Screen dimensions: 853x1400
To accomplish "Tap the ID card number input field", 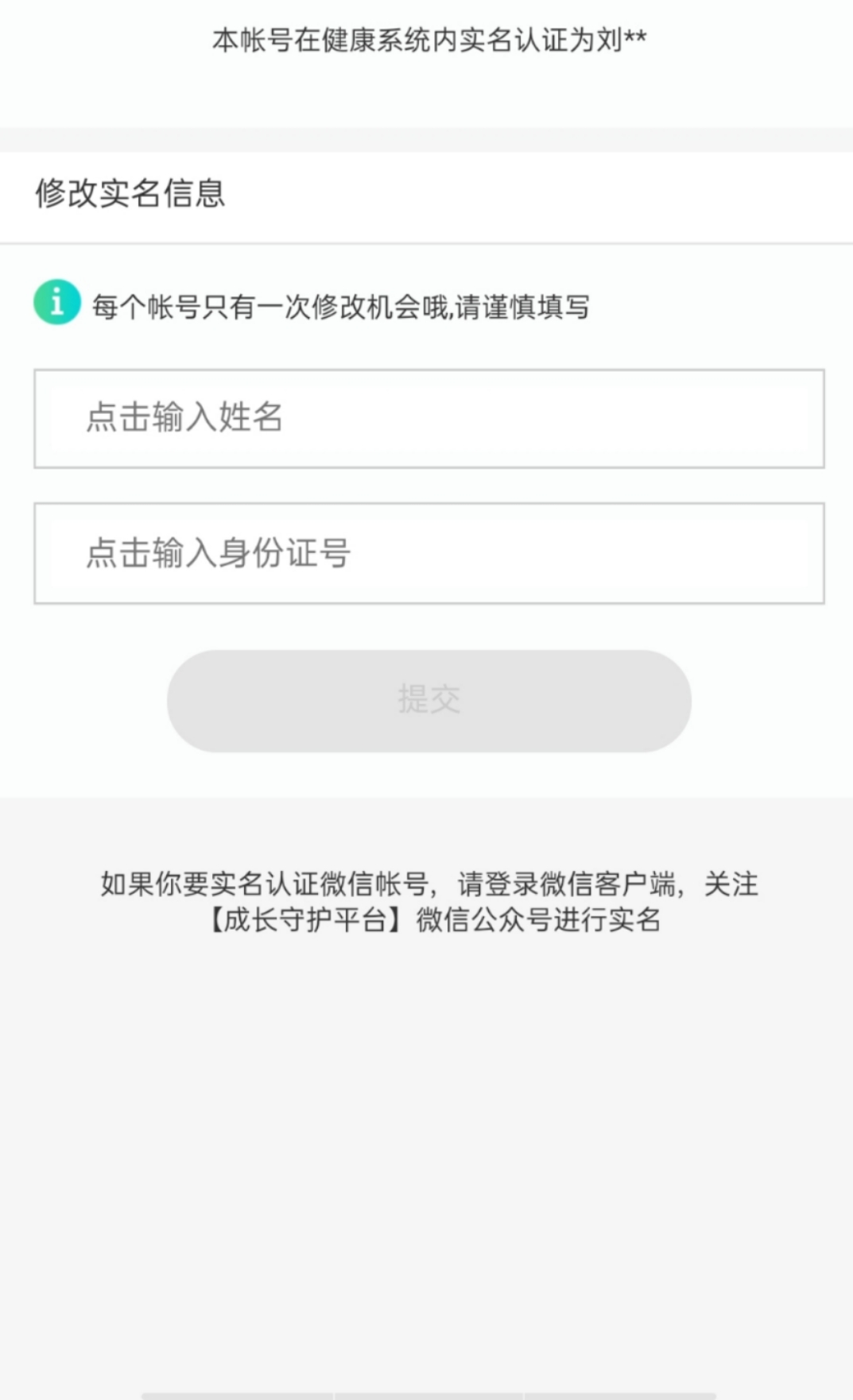I will (x=428, y=553).
